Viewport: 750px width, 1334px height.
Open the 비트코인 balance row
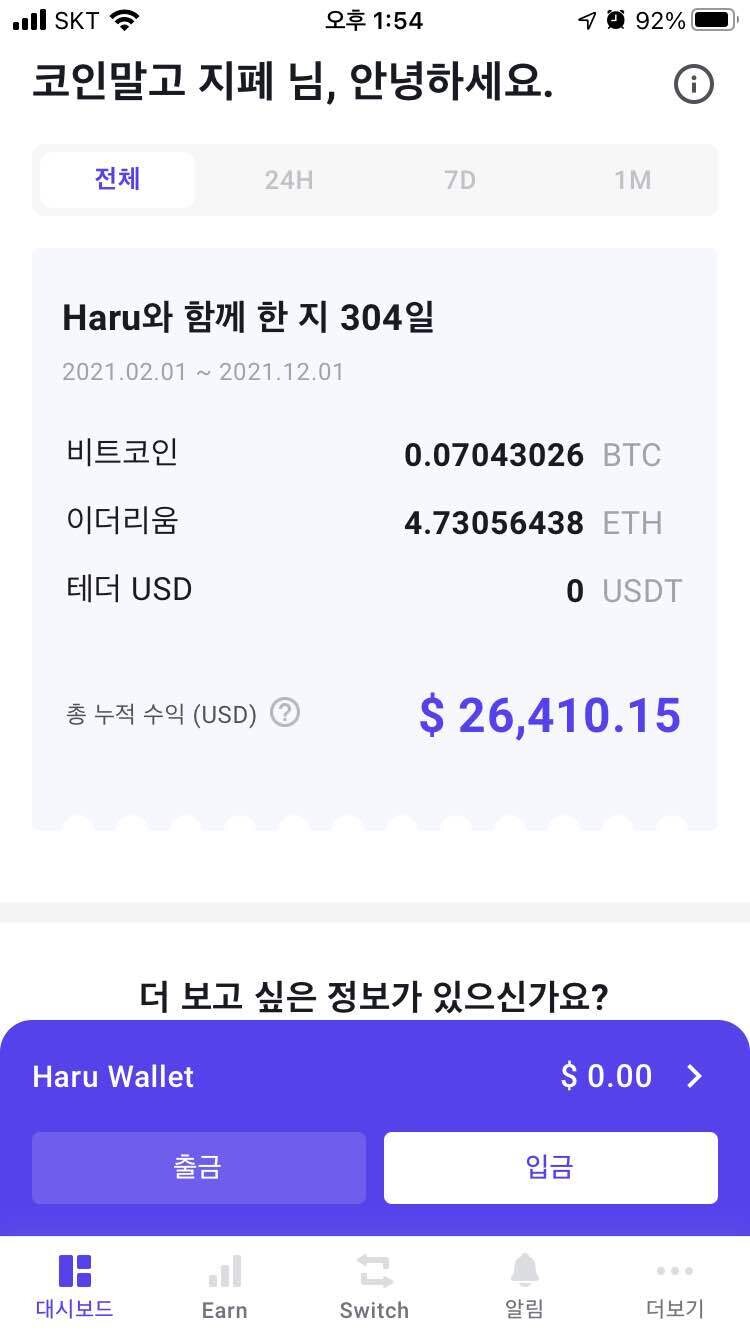[375, 455]
